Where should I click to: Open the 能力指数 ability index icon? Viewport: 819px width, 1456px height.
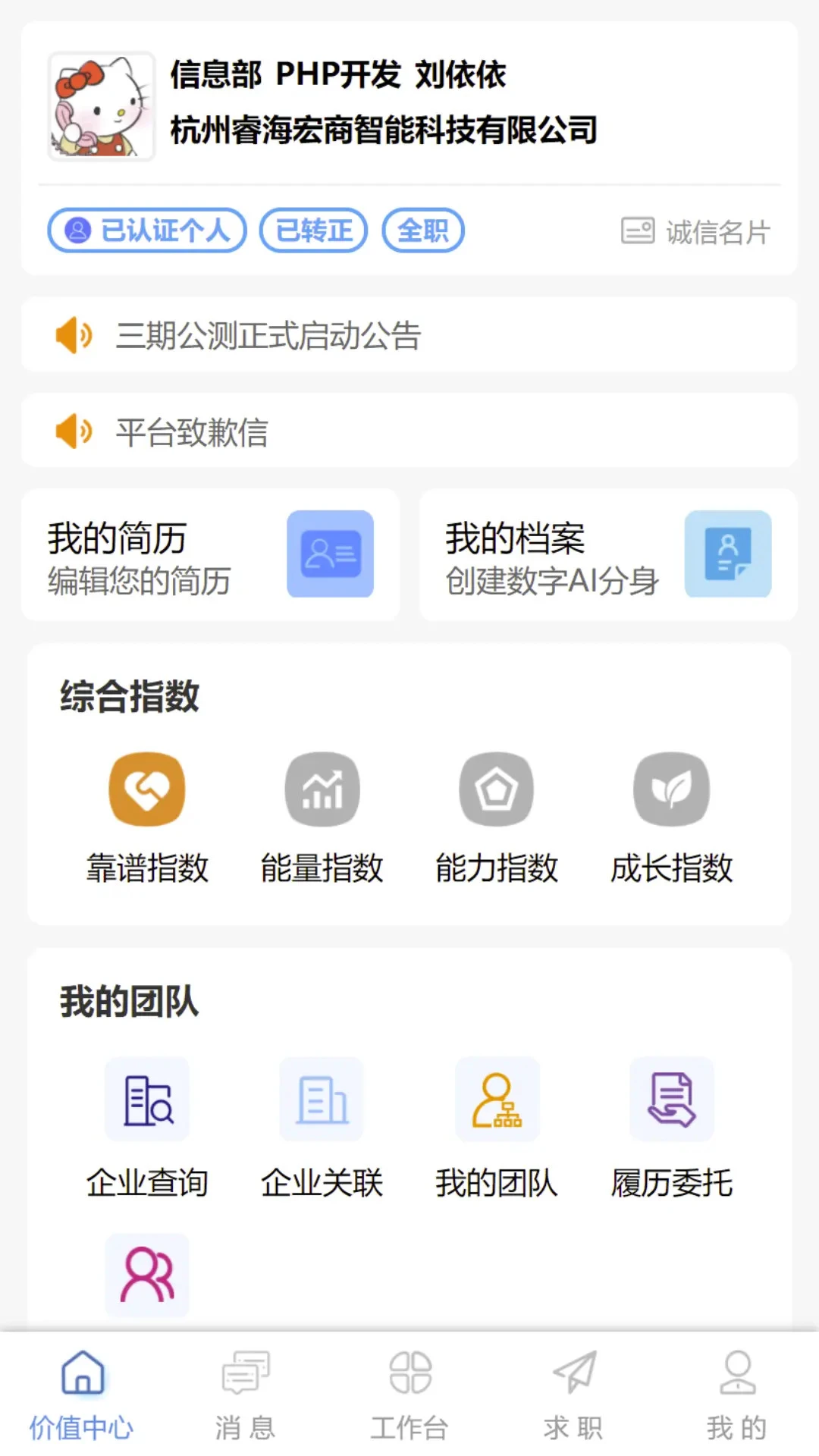pyautogui.click(x=497, y=789)
